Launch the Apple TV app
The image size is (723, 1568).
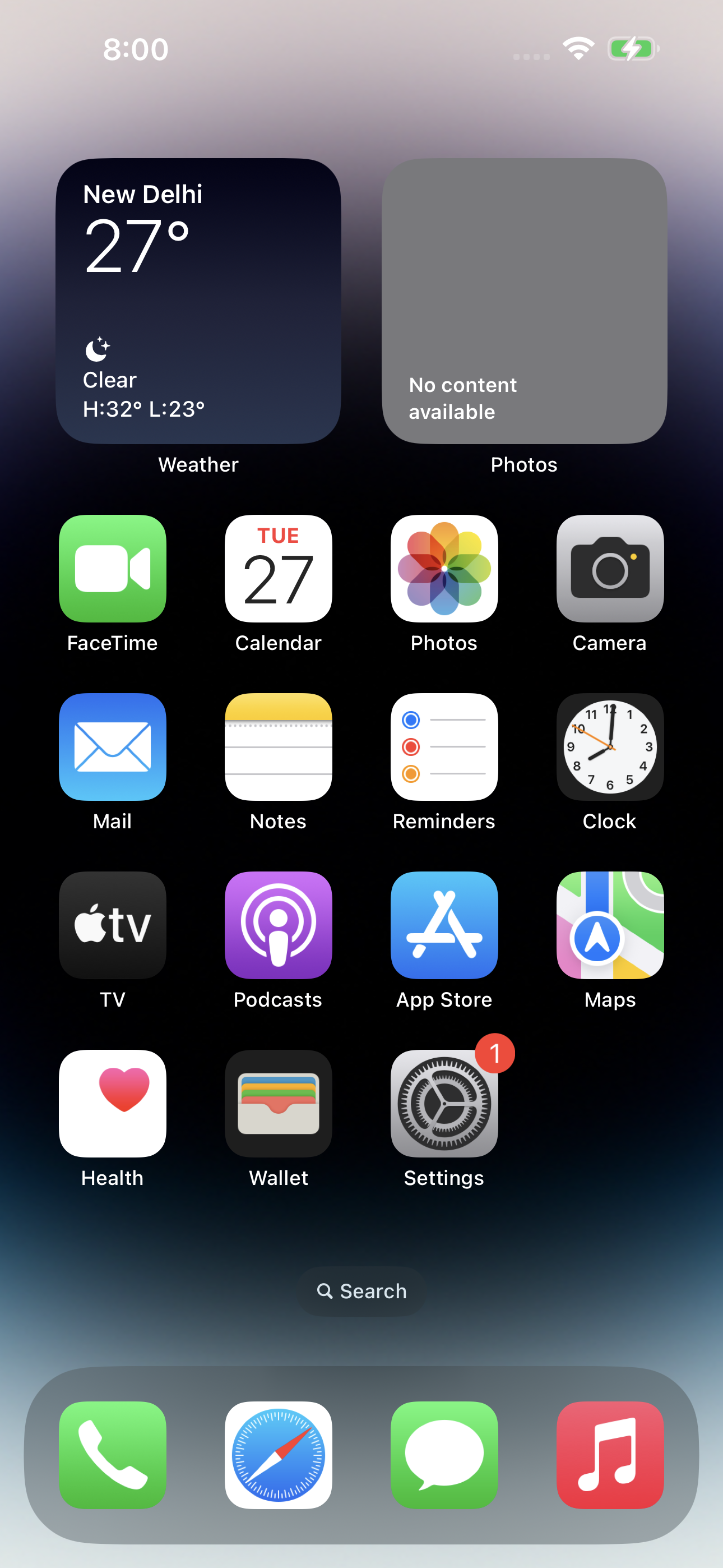(113, 925)
